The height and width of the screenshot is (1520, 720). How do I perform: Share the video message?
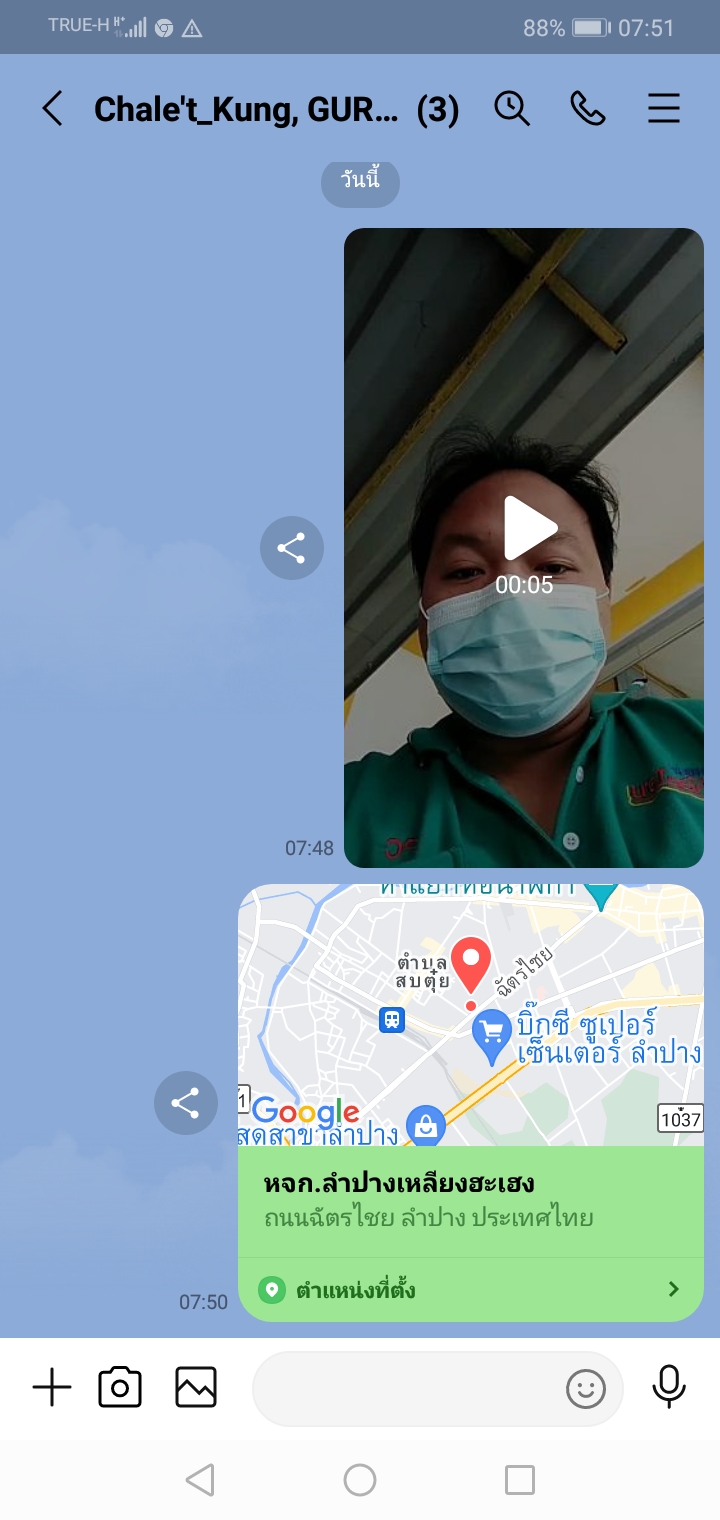click(x=291, y=548)
